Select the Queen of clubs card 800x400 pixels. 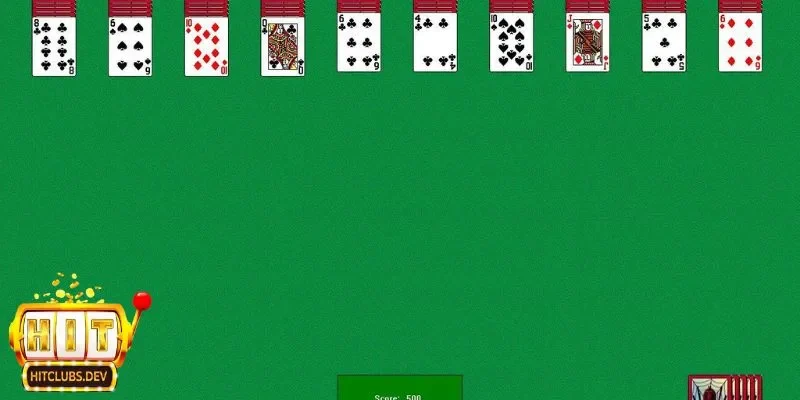282,46
